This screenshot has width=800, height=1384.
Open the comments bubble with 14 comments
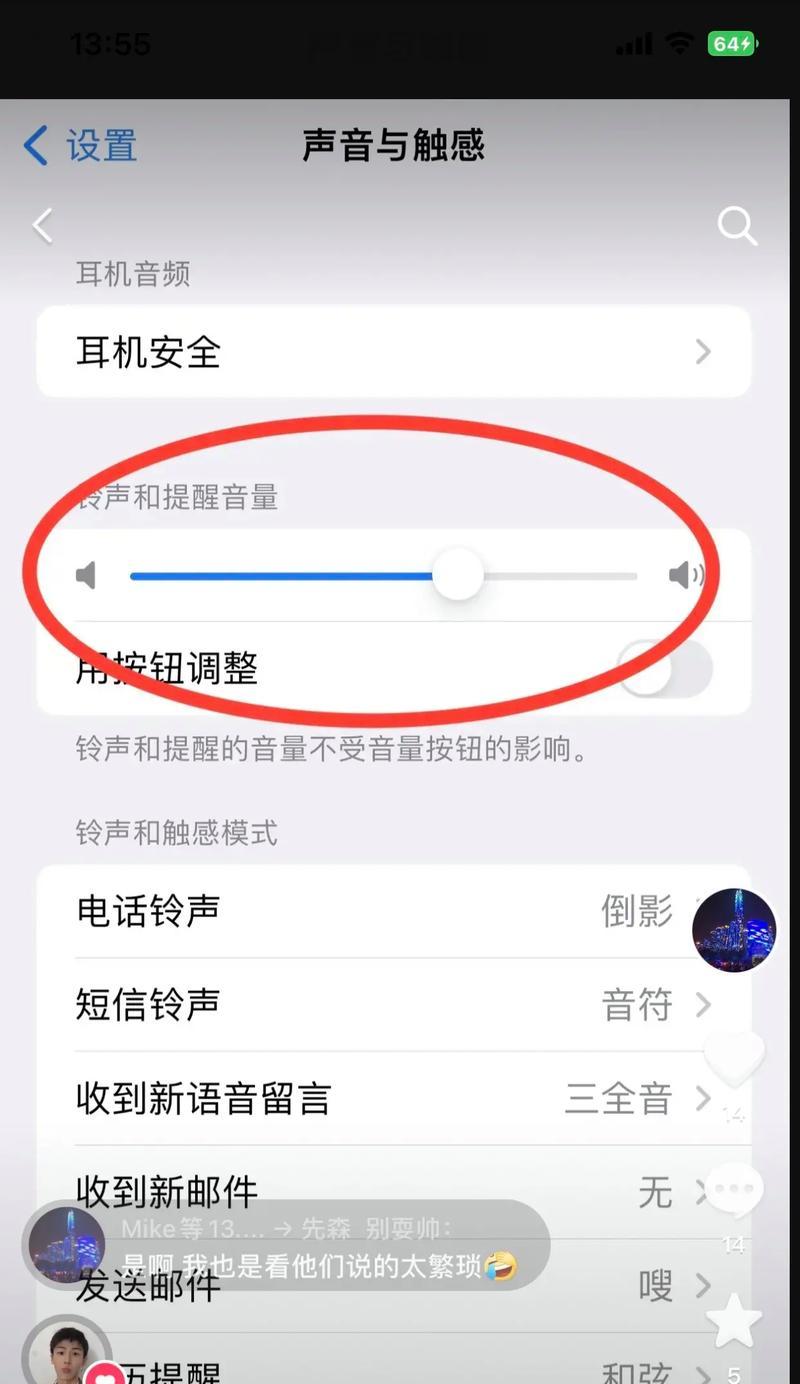733,1192
